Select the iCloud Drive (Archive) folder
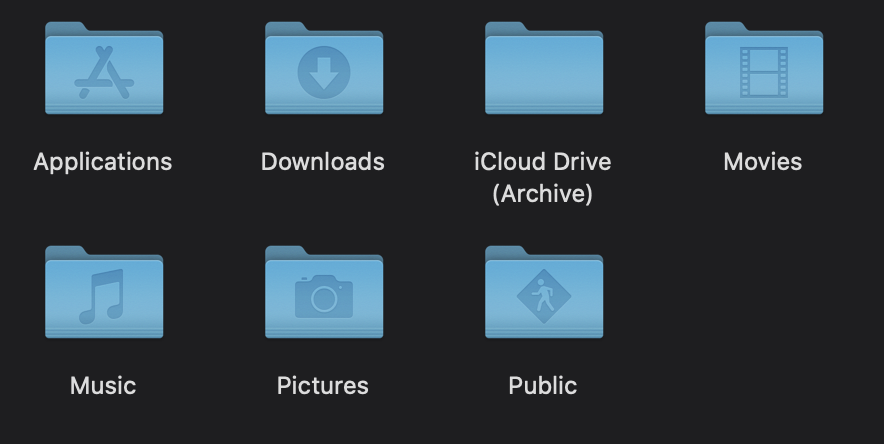Viewport: 884px width, 444px height. (x=544, y=70)
